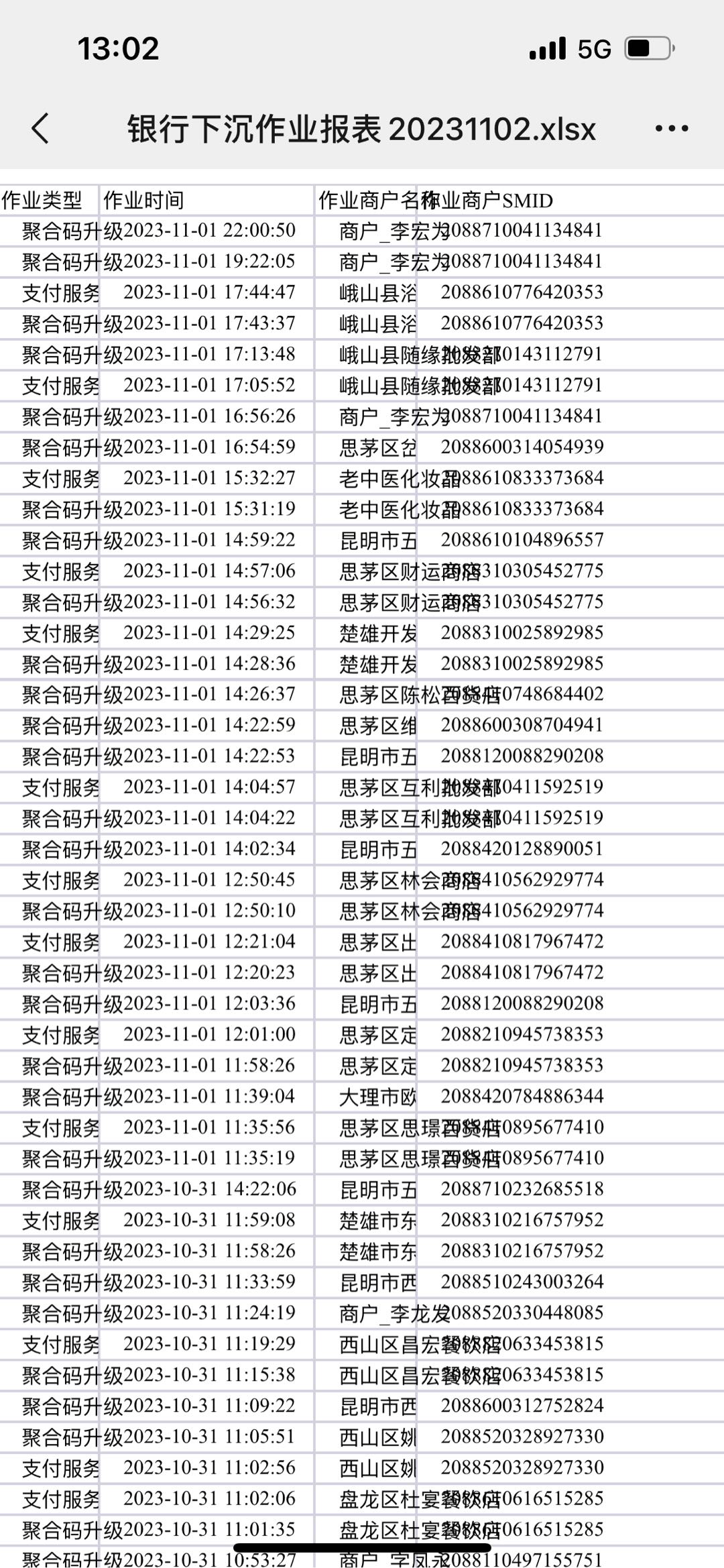This screenshot has height=1568, width=724.
Task: Go back from the xlsx file preview
Action: (41, 128)
